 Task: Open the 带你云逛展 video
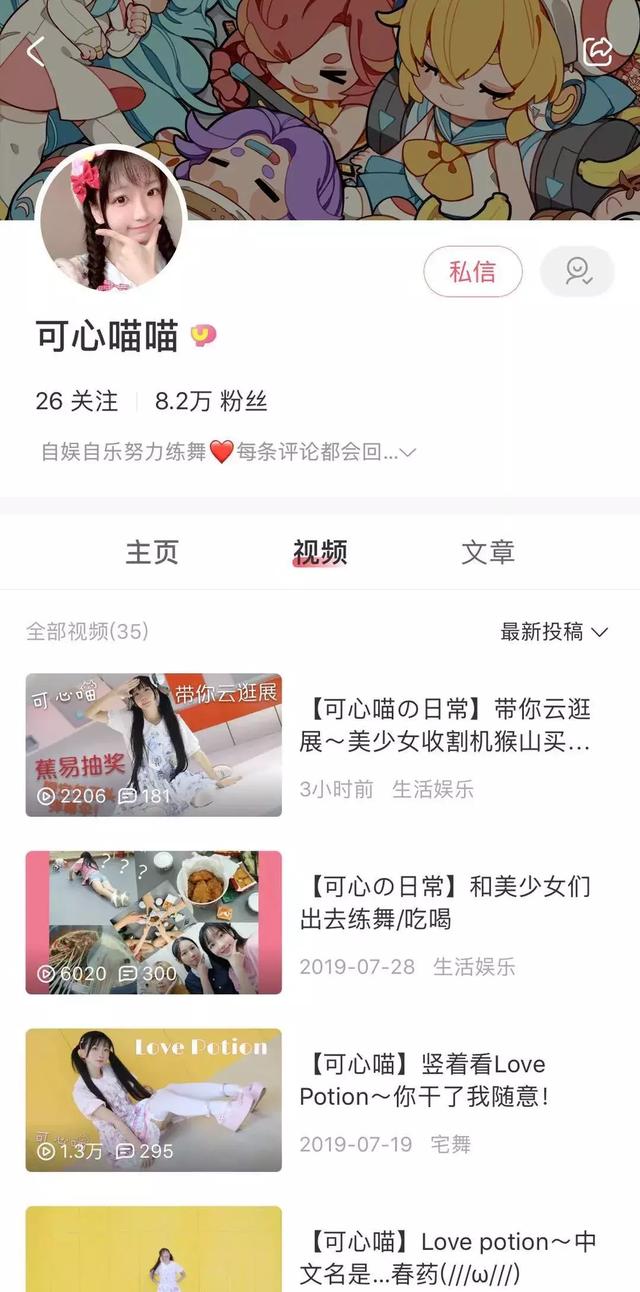(x=154, y=745)
